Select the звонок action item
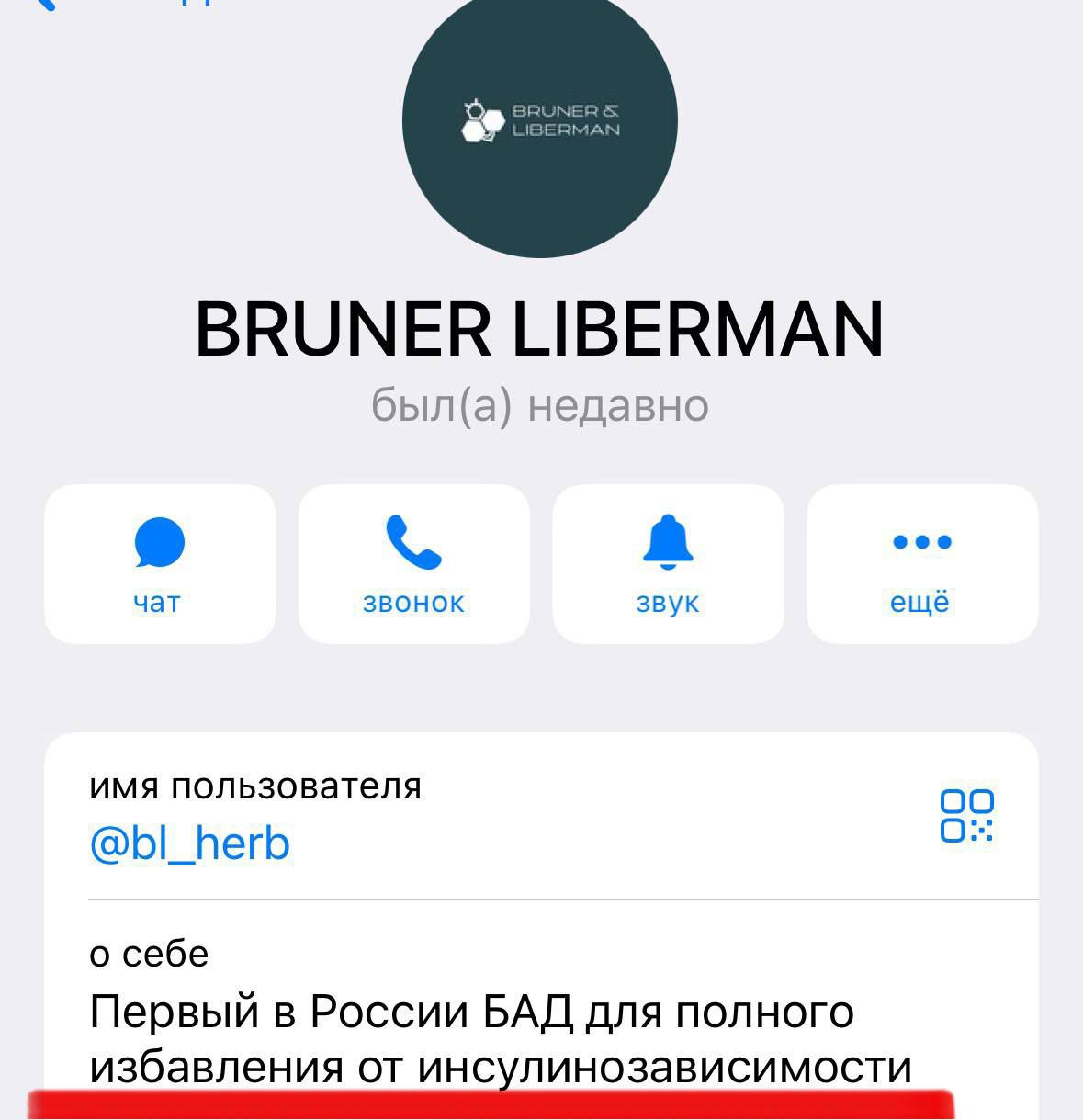This screenshot has width=1083, height=1120. tap(413, 562)
